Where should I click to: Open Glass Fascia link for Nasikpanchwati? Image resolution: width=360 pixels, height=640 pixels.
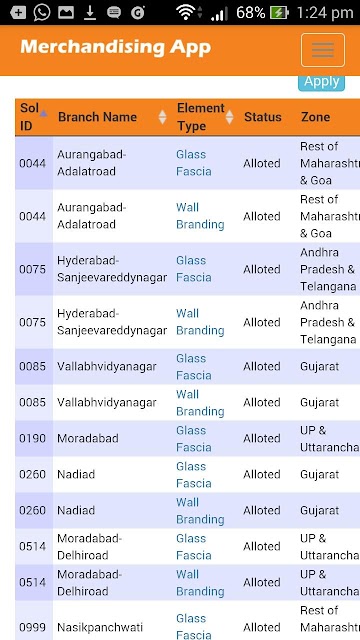(194, 626)
